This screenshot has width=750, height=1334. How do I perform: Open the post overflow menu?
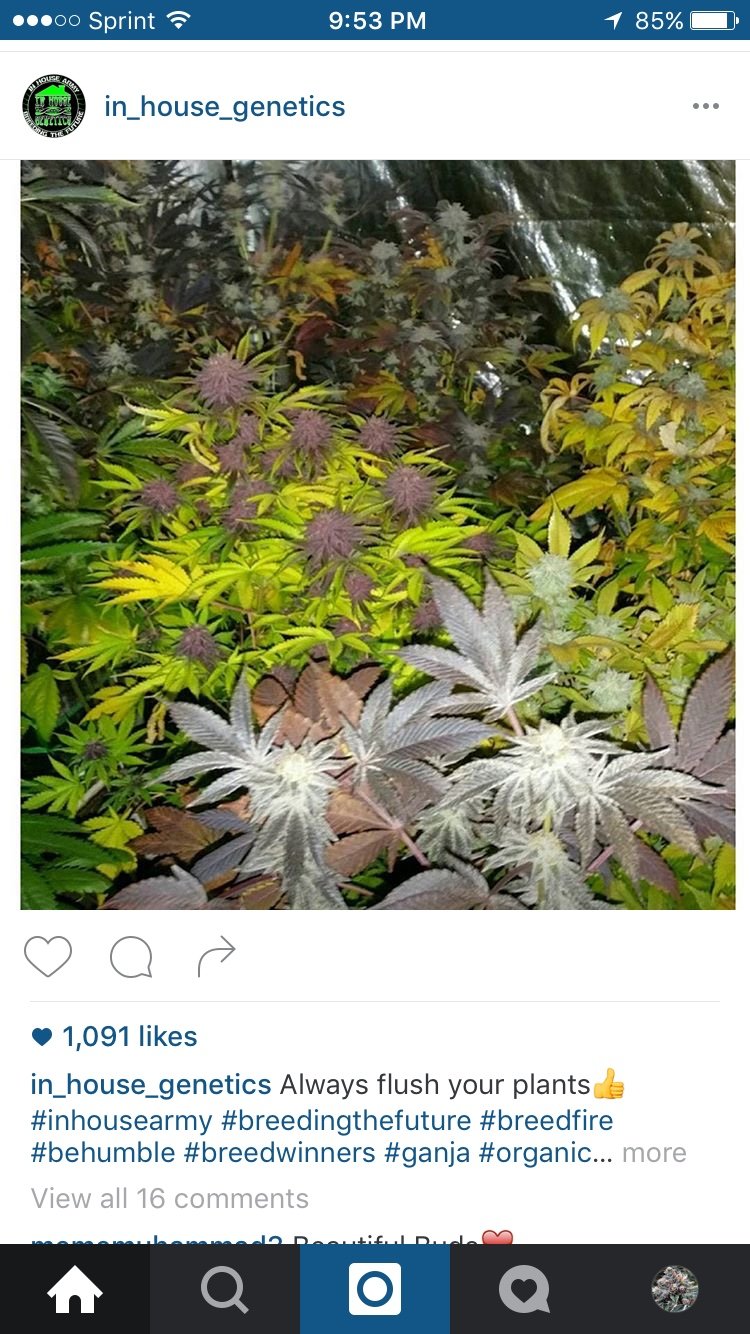(705, 107)
